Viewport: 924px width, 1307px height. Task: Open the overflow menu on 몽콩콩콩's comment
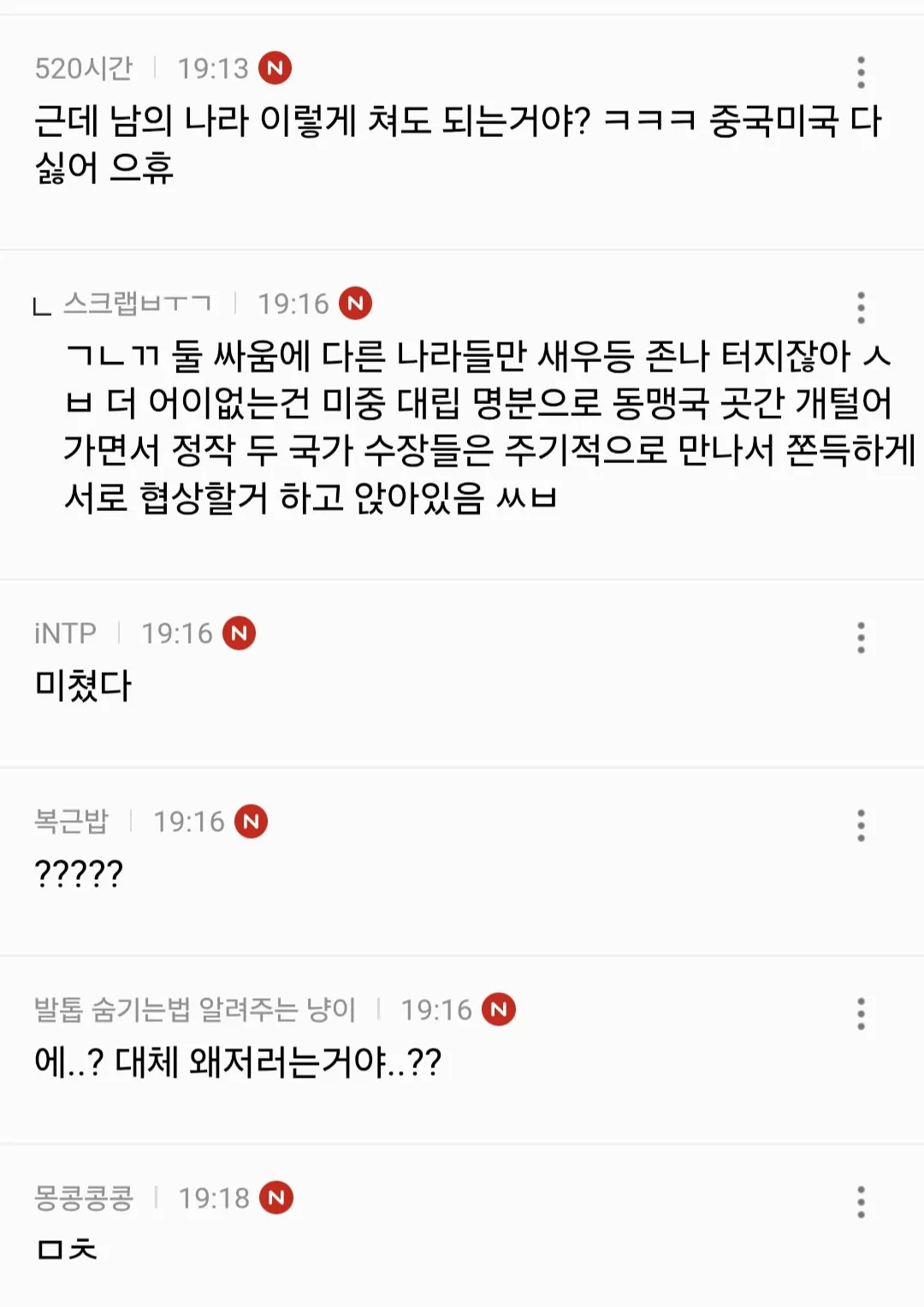click(861, 1203)
